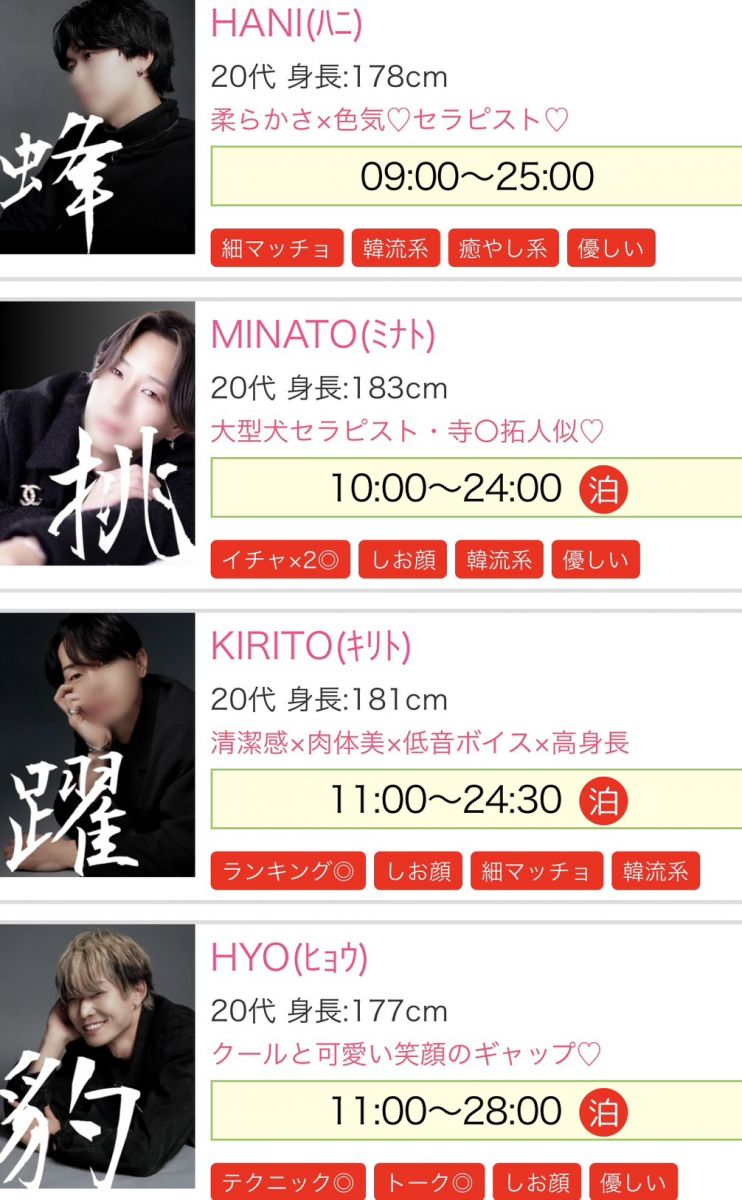Open KIRITO's profile photo
The height and width of the screenshot is (1200, 742).
tap(97, 745)
